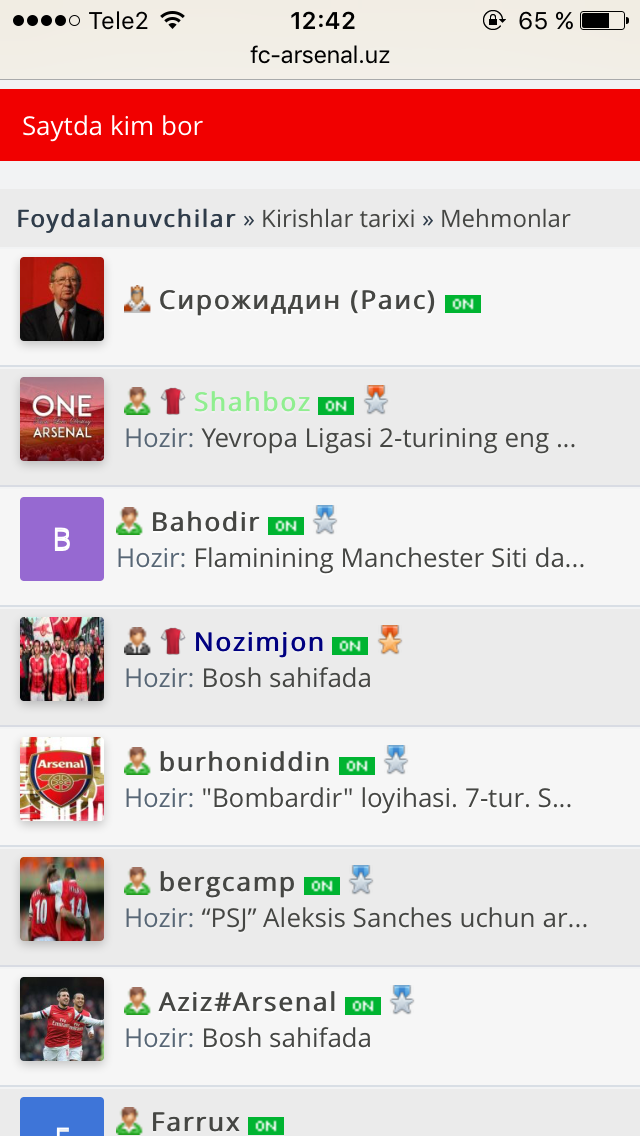The height and width of the screenshot is (1136, 640).
Task: Open the Kirishlar tarixi section
Action: coord(338,219)
